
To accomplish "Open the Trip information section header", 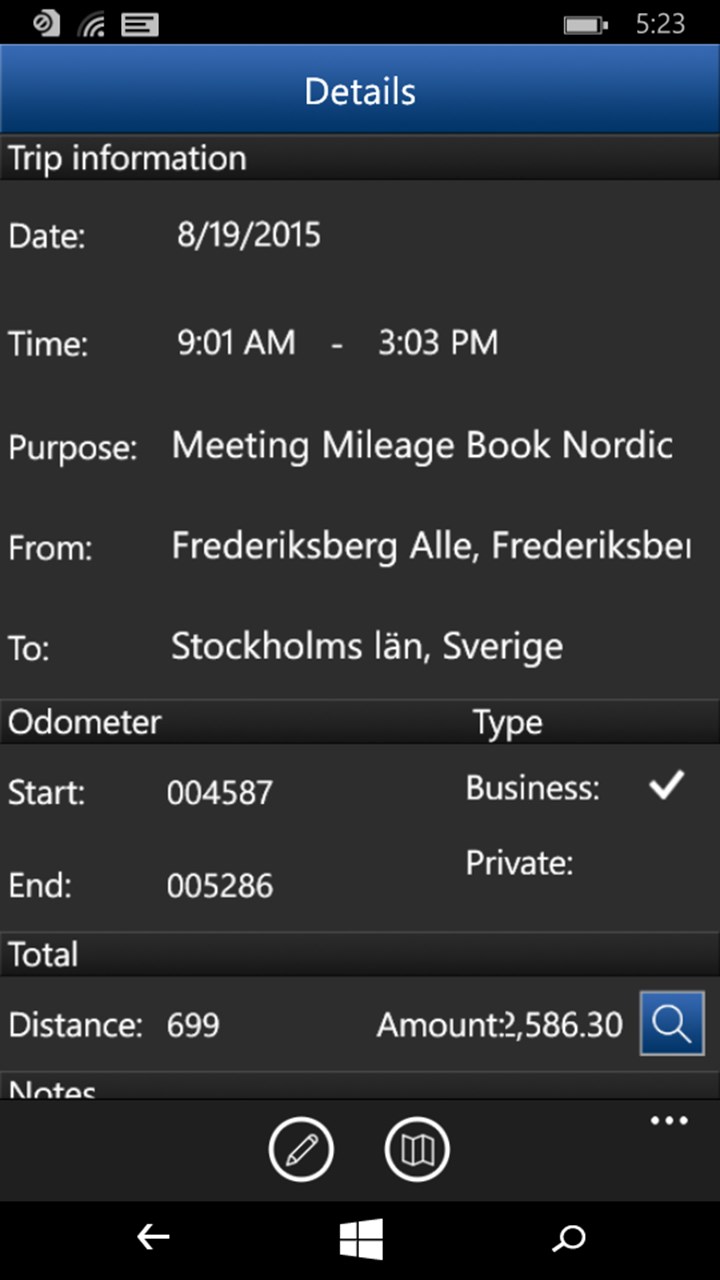I will pos(126,157).
